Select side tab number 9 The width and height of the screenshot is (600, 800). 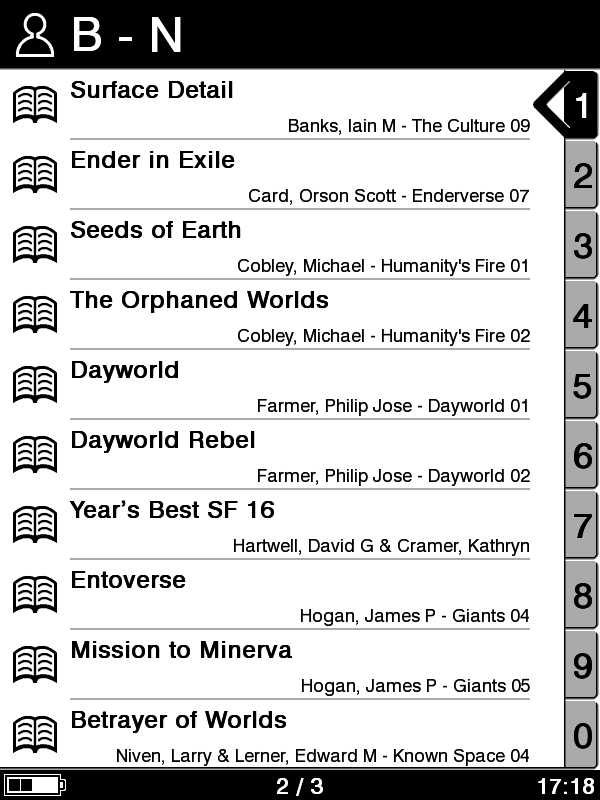tap(582, 666)
